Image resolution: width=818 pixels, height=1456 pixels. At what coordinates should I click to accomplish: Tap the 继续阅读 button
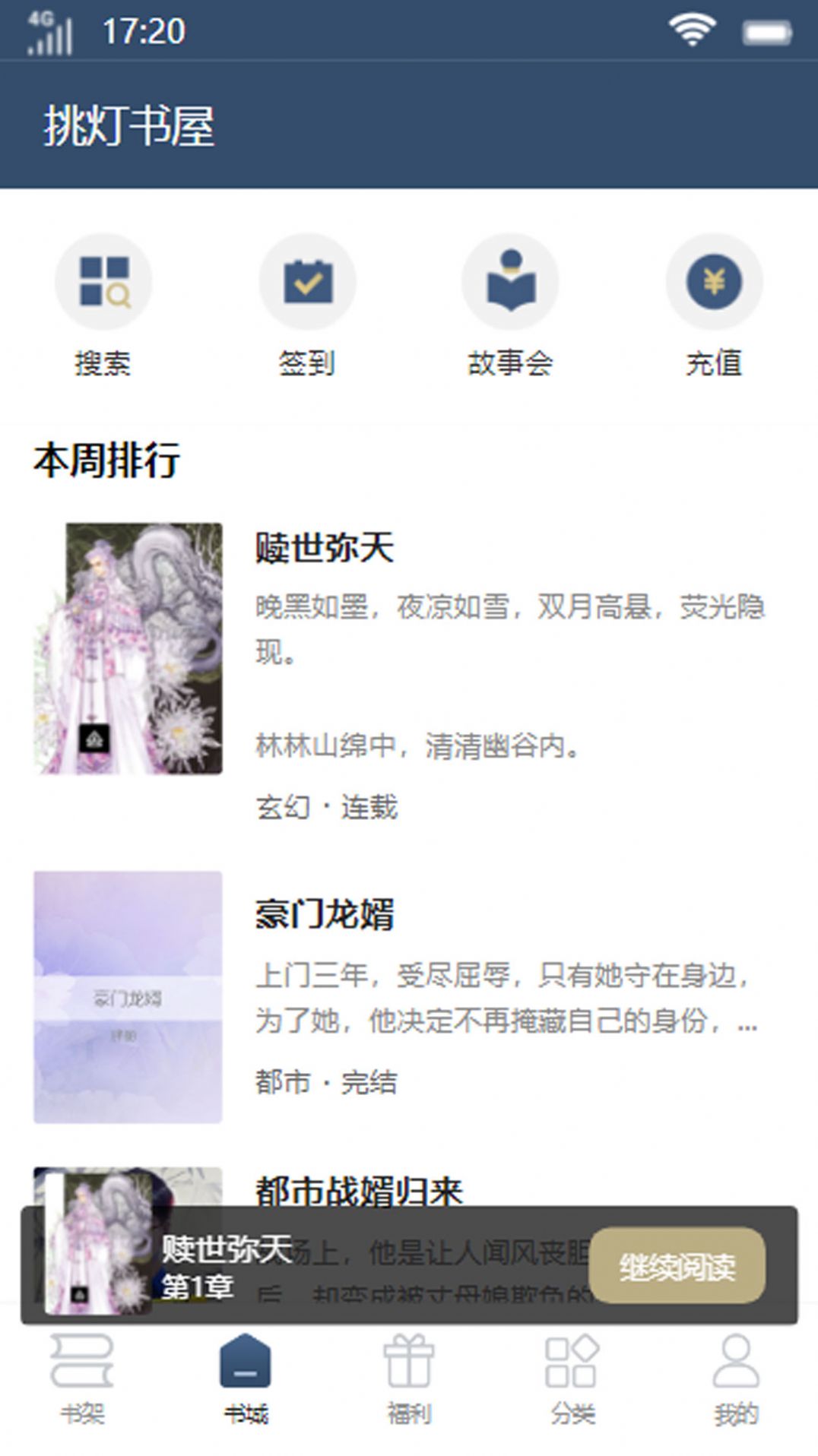click(677, 1267)
